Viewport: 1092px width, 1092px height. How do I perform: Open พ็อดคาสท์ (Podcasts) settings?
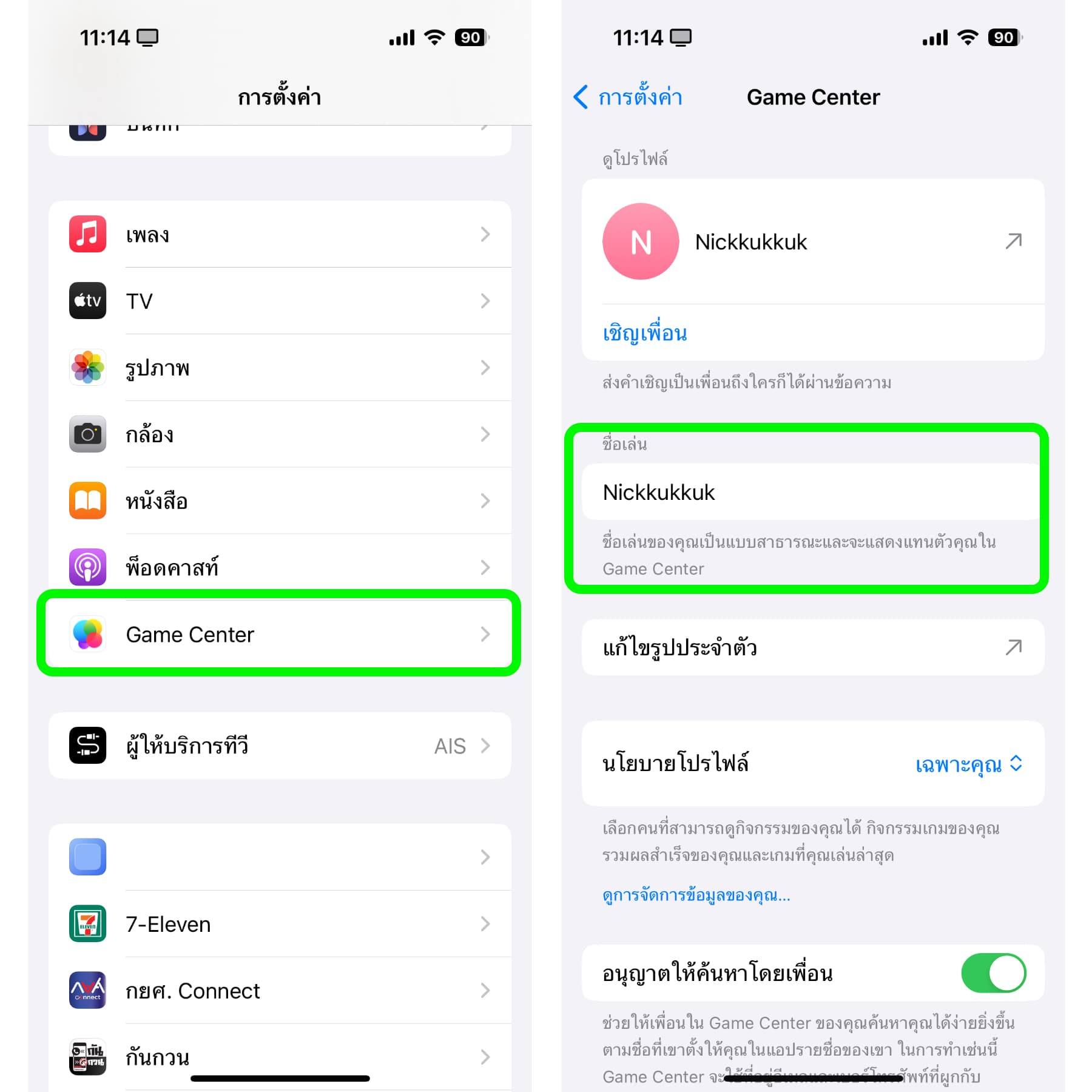[279, 568]
